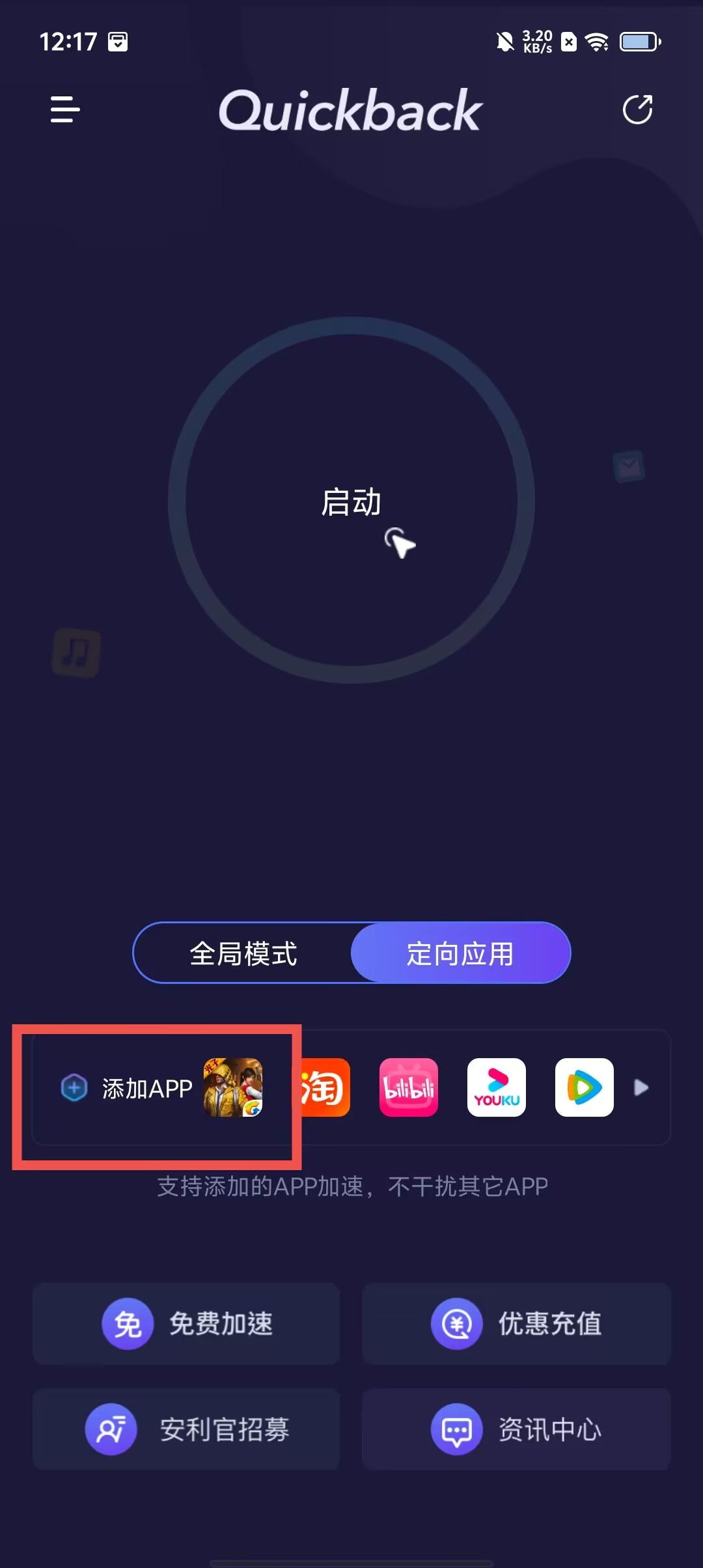Open 安利官招募 recruitment page
The image size is (703, 1568).
[x=186, y=1429]
